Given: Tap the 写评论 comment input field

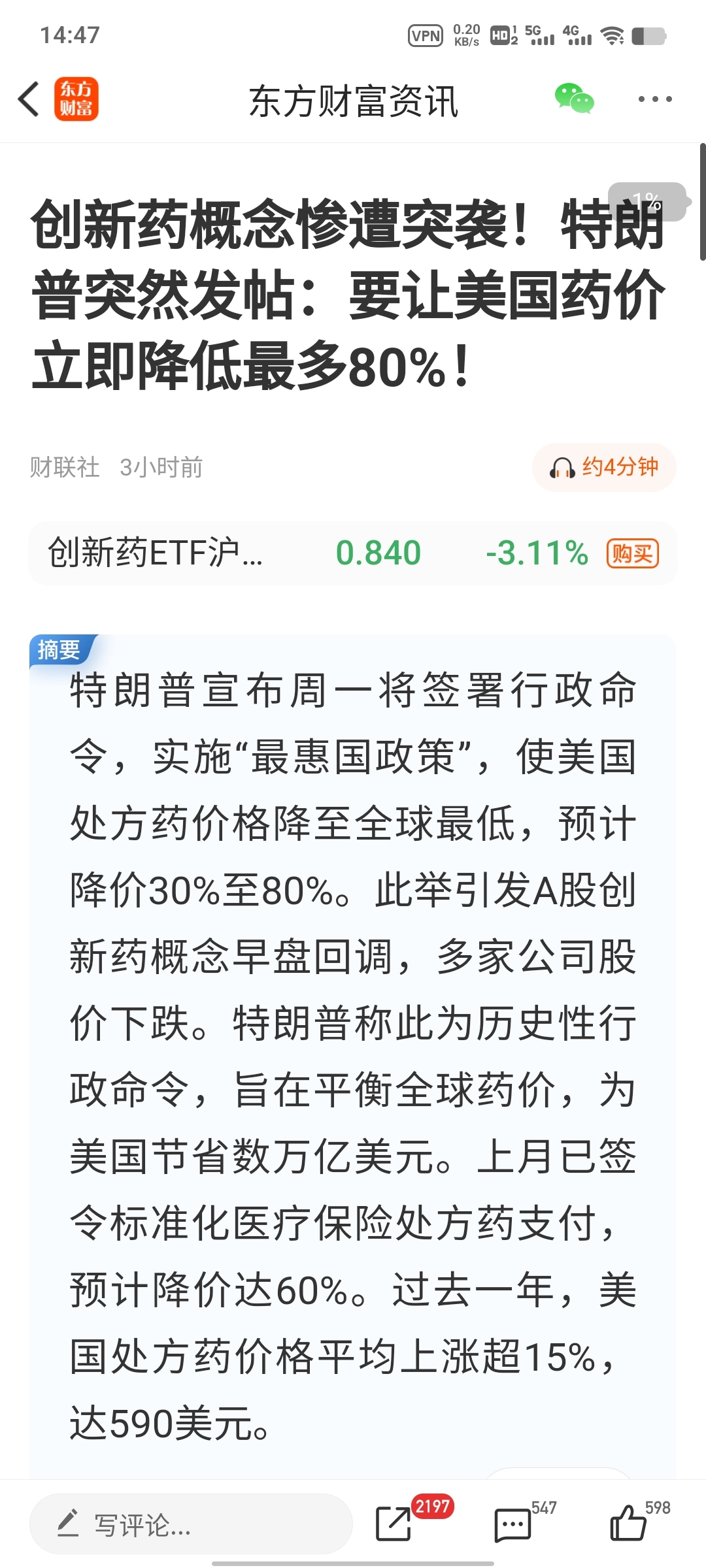Looking at the screenshot, I should click(x=190, y=1522).
